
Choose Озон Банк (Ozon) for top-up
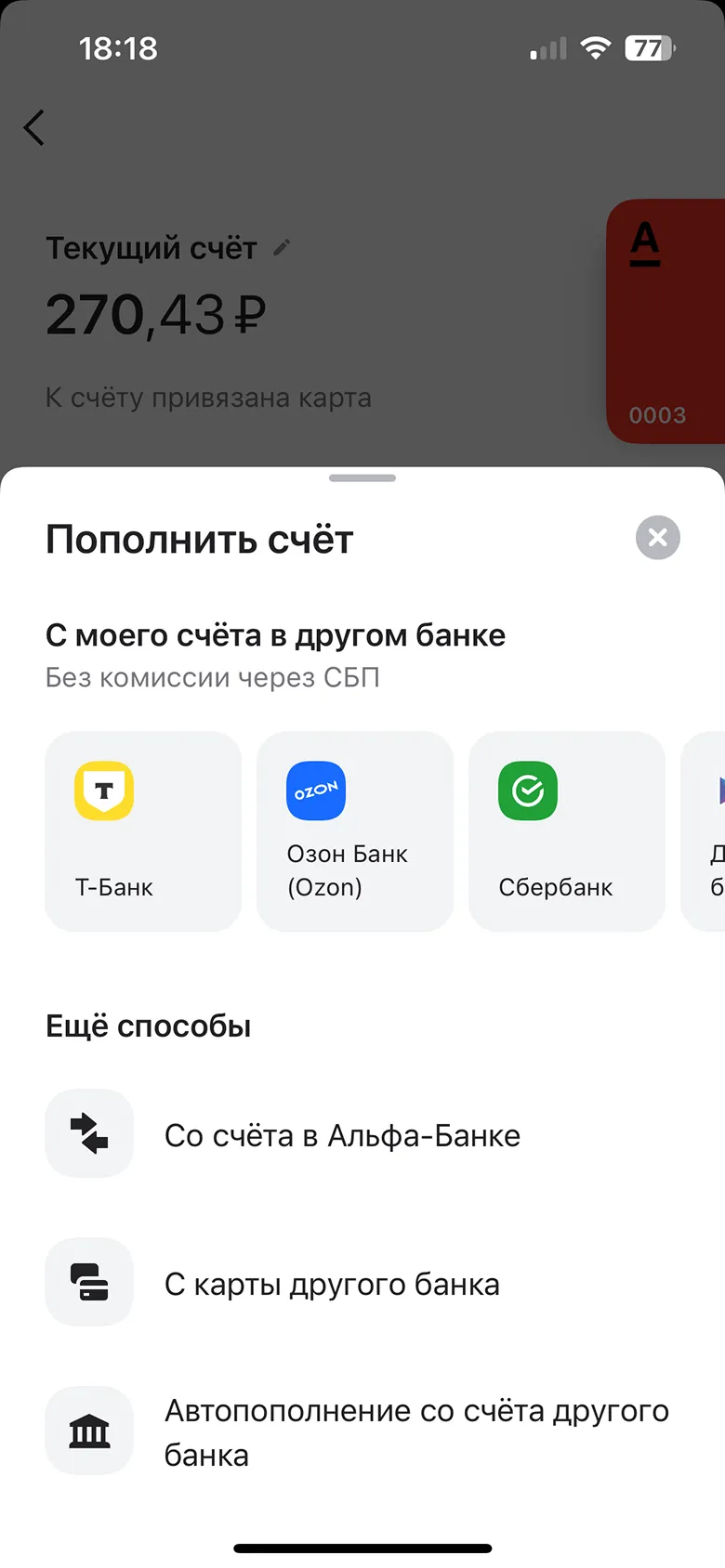click(355, 831)
